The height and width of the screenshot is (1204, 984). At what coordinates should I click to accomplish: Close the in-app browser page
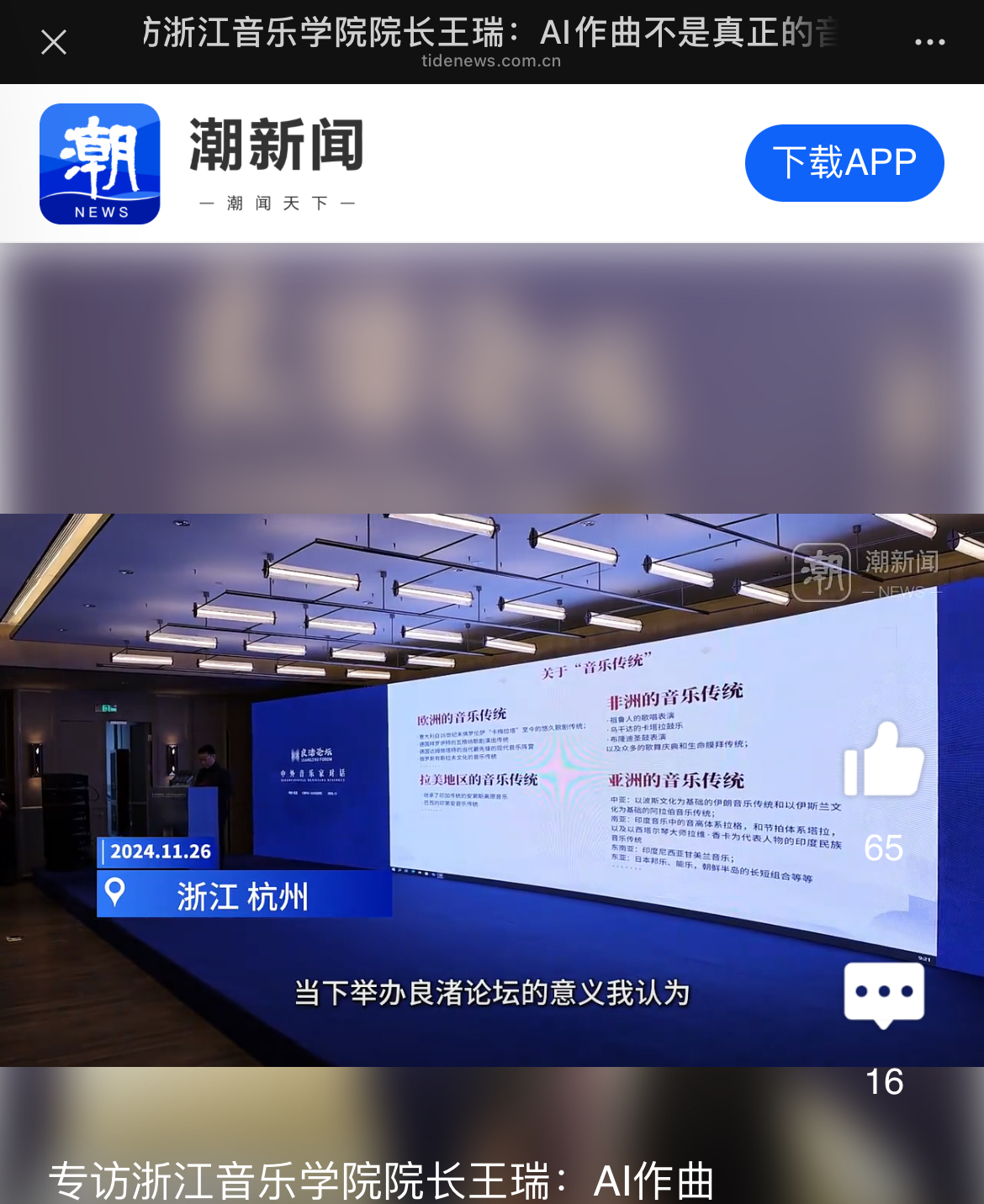54,42
